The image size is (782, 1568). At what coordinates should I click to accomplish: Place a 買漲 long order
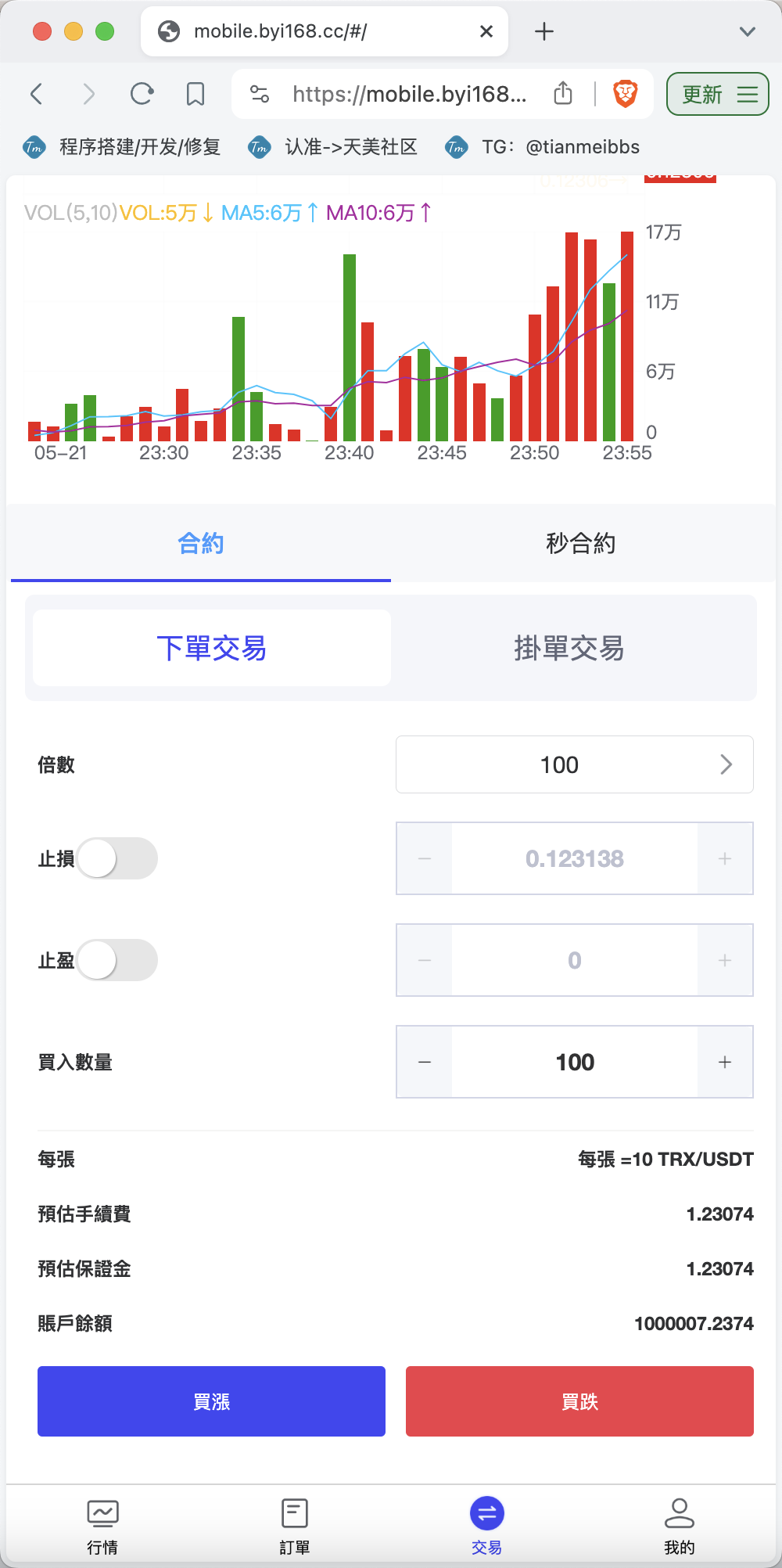[211, 1401]
